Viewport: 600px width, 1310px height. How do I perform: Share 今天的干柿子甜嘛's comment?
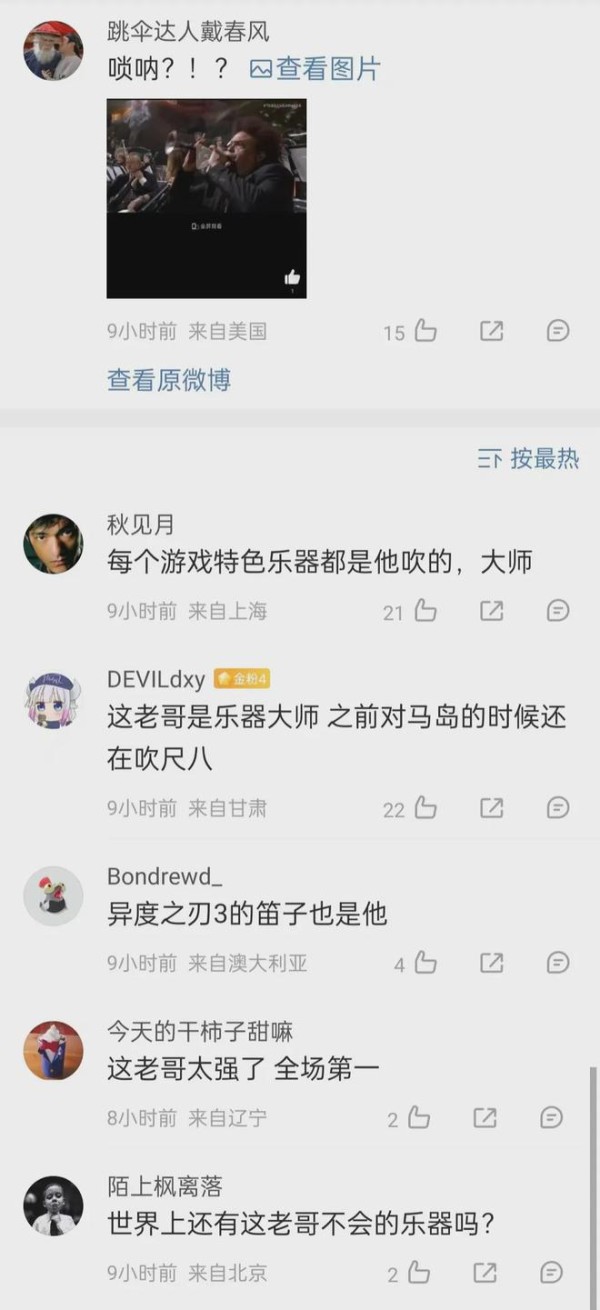(x=485, y=1117)
